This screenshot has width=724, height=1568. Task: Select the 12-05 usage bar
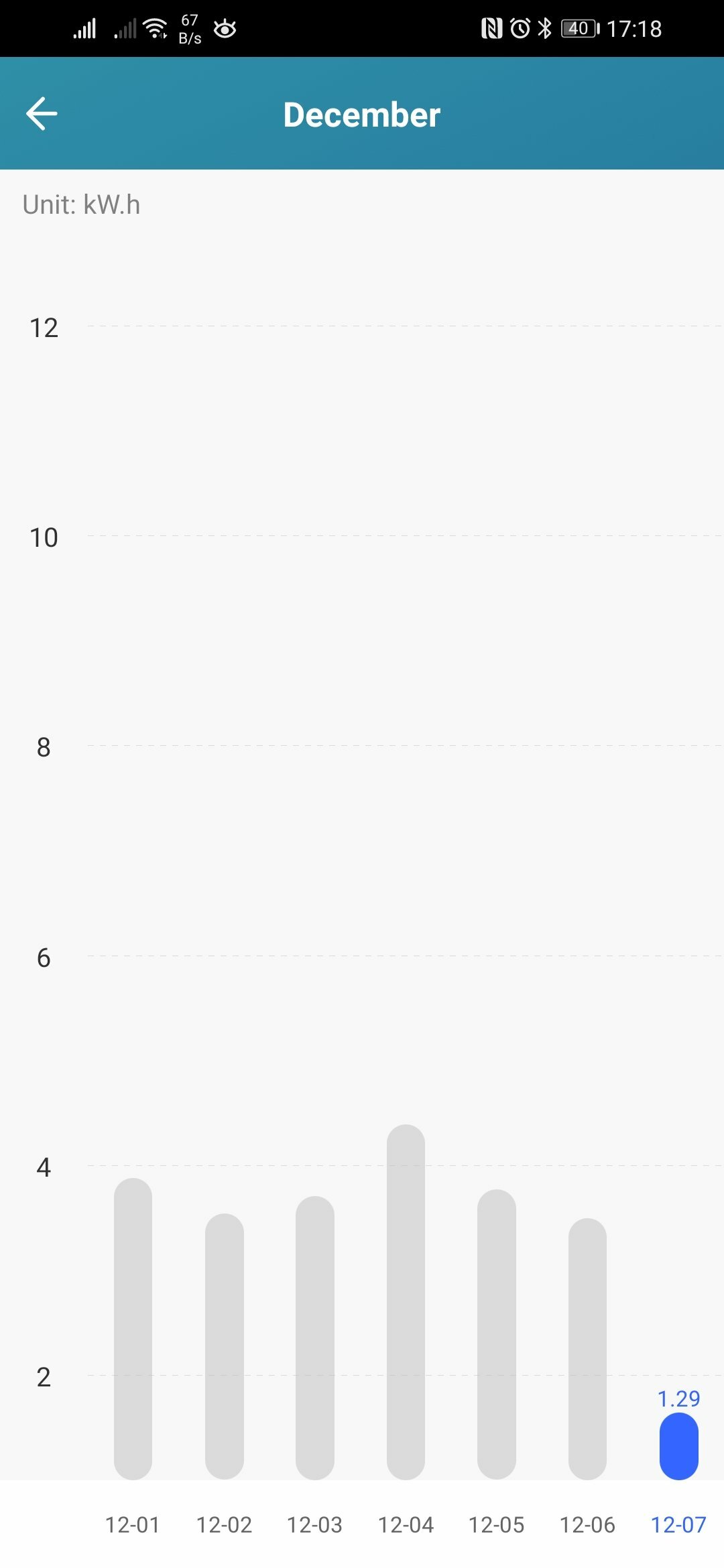pyautogui.click(x=496, y=1334)
